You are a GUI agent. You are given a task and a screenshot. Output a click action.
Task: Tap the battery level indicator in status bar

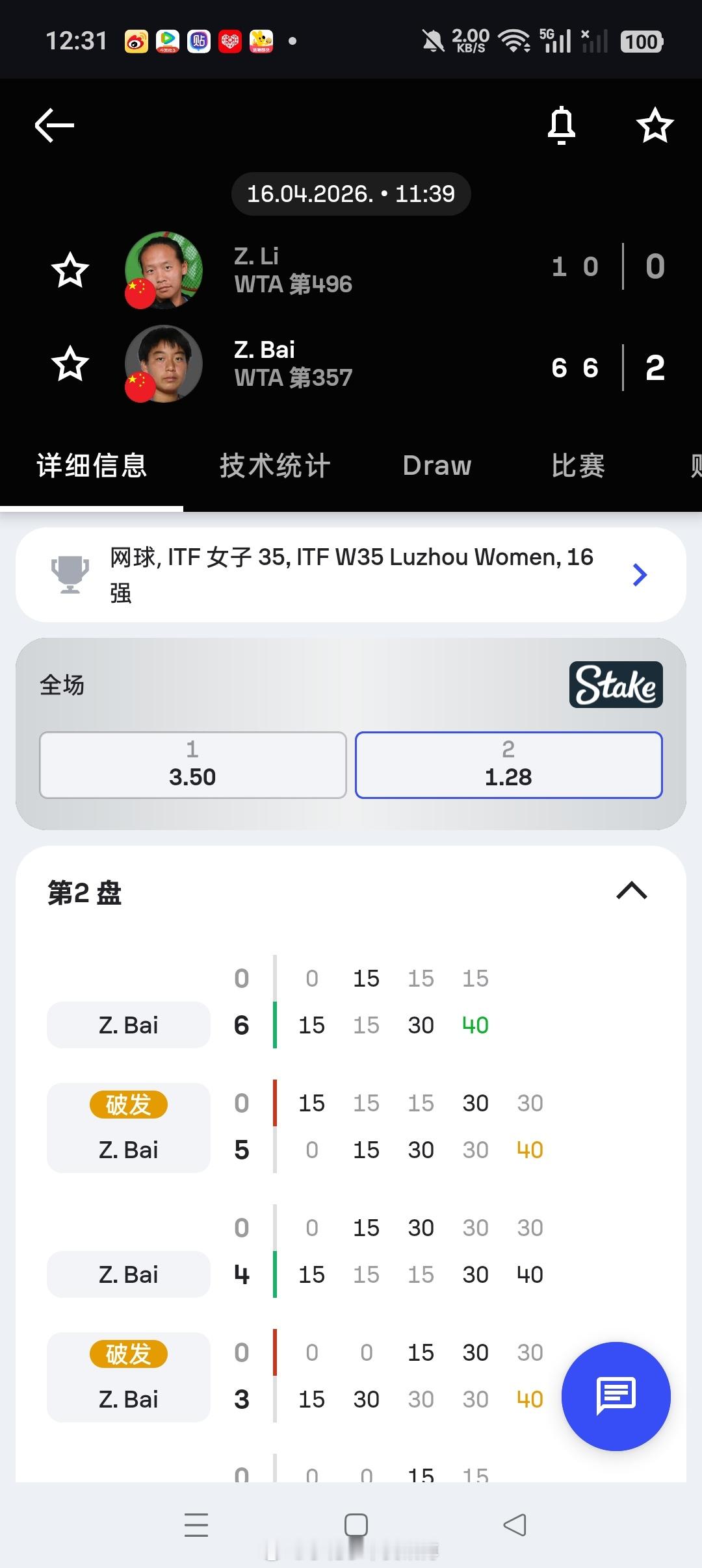click(640, 41)
